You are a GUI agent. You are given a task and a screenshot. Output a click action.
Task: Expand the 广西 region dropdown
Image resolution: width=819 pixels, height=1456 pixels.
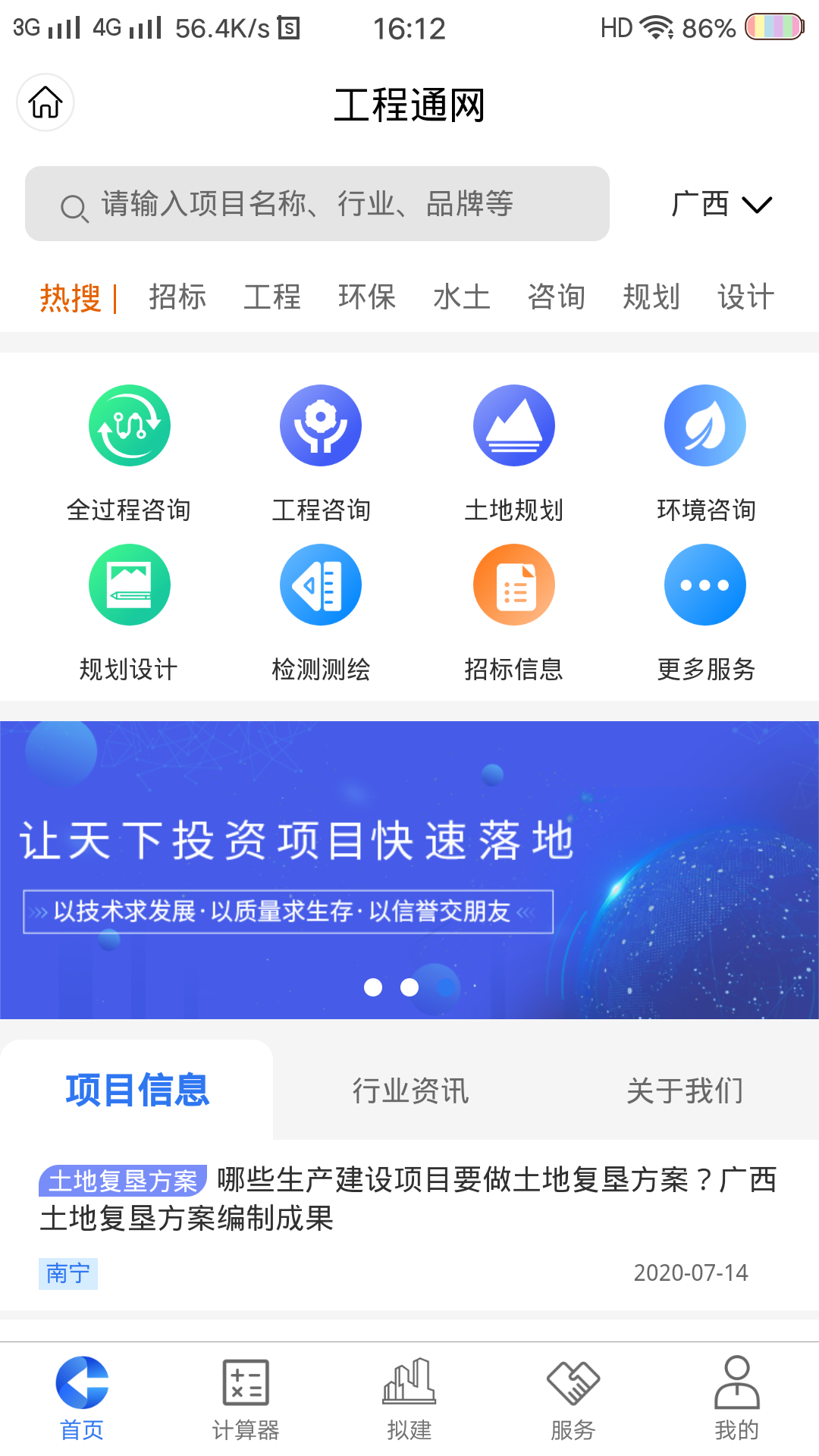point(722,204)
